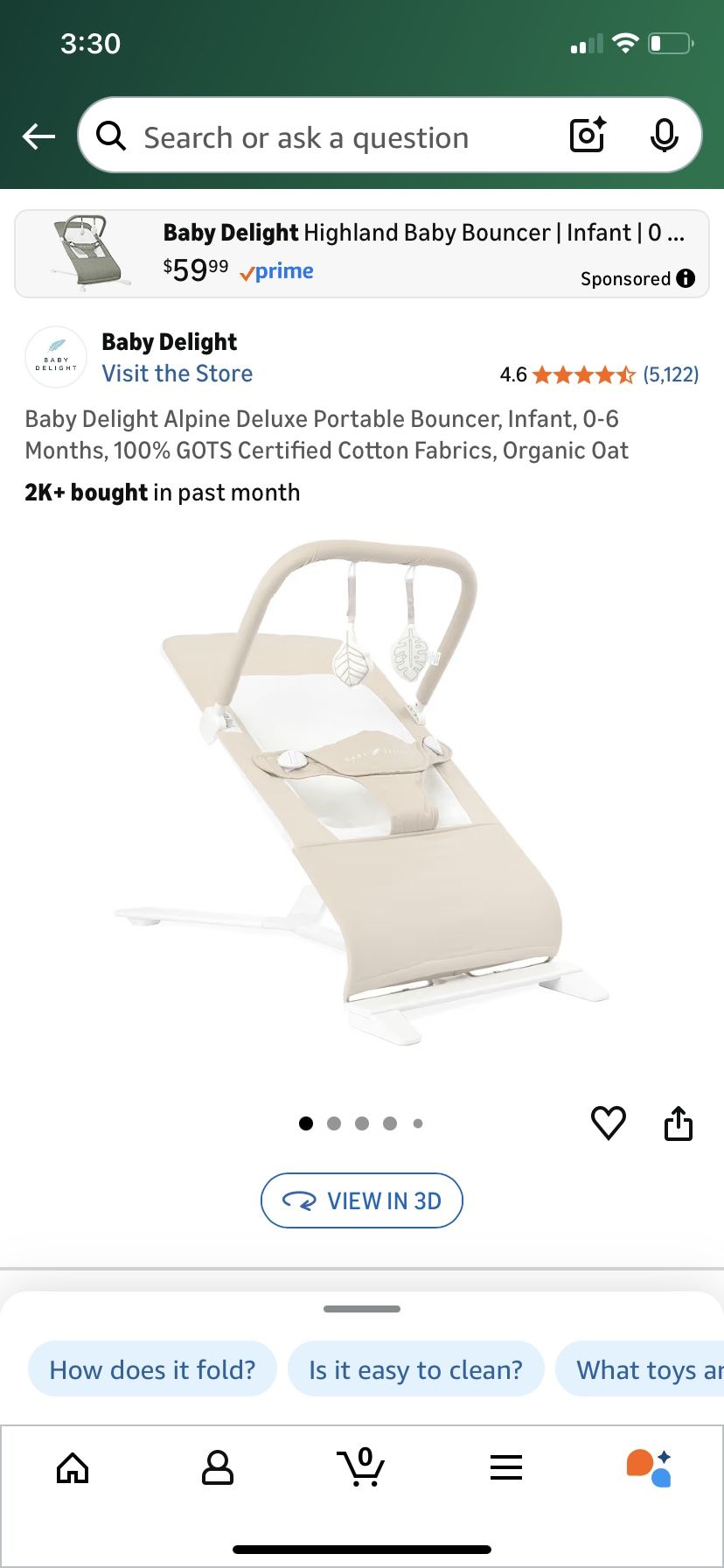The width and height of the screenshot is (724, 1568).
Task: Open the shopping cart
Action: click(361, 1468)
